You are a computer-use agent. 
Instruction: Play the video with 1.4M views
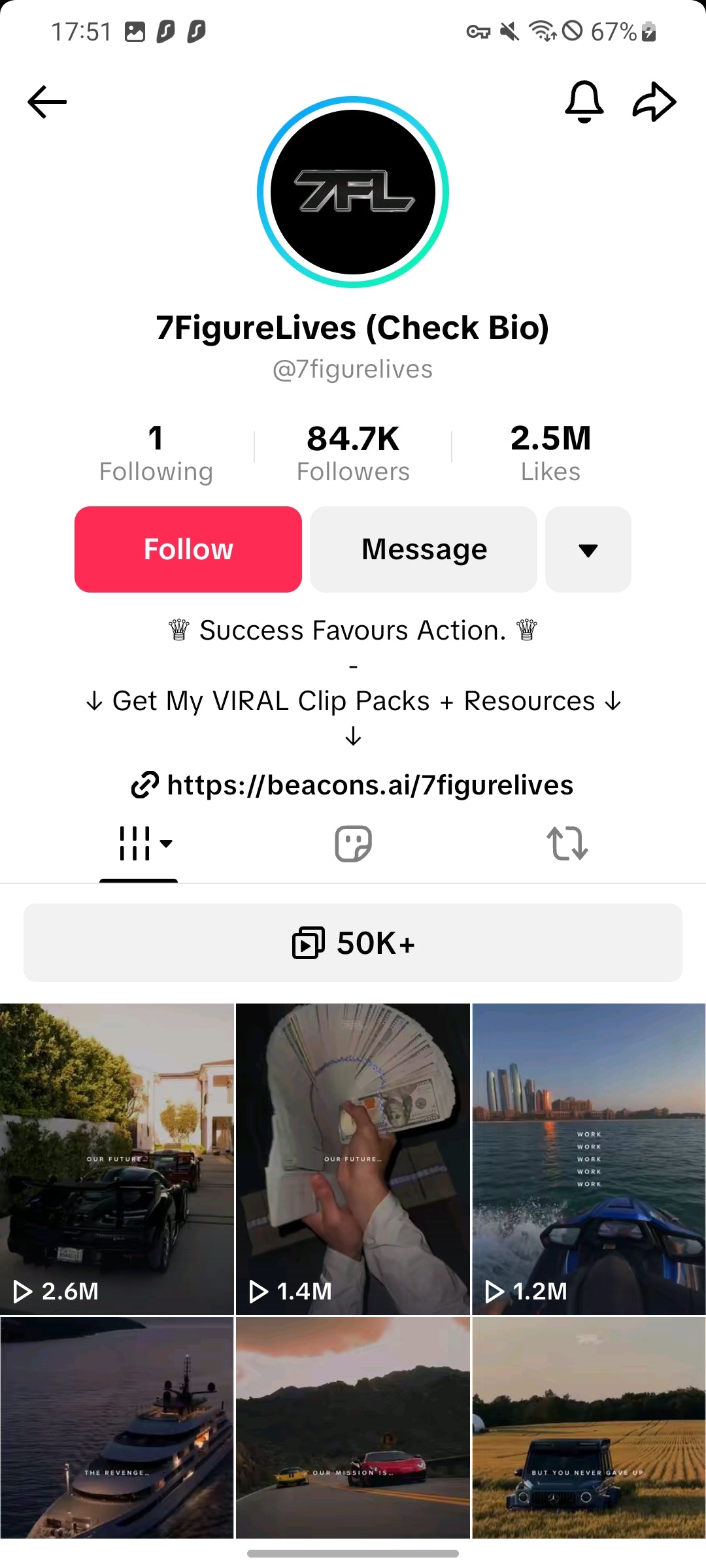coord(353,1159)
